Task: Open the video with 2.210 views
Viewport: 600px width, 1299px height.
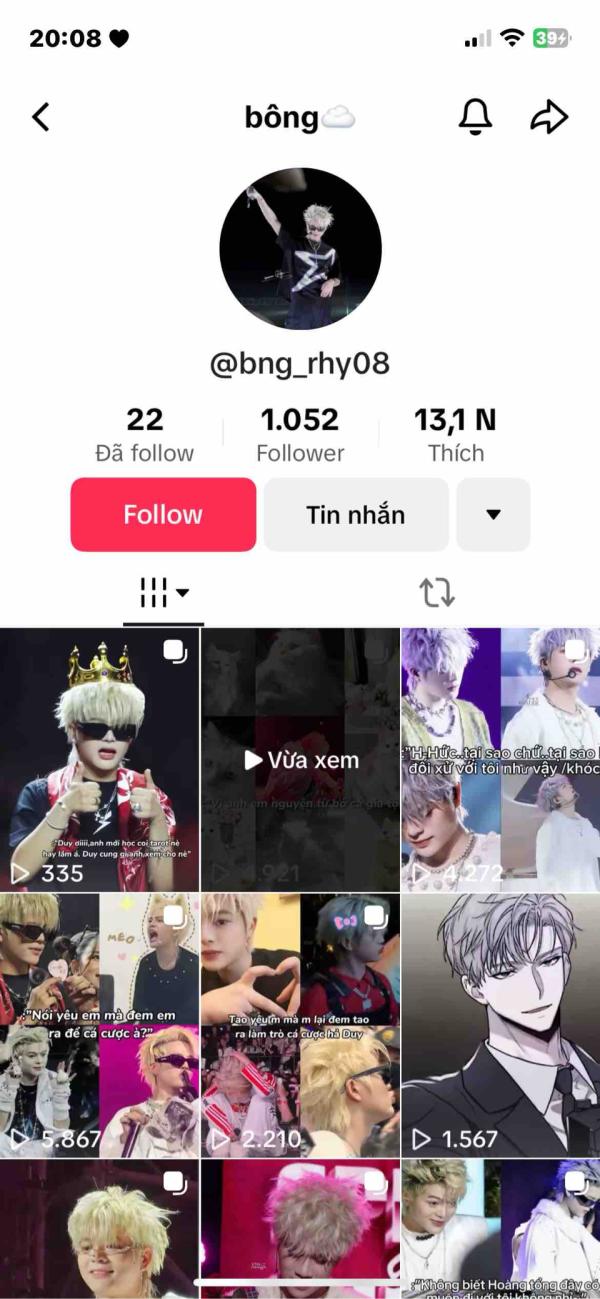Action: point(300,1025)
